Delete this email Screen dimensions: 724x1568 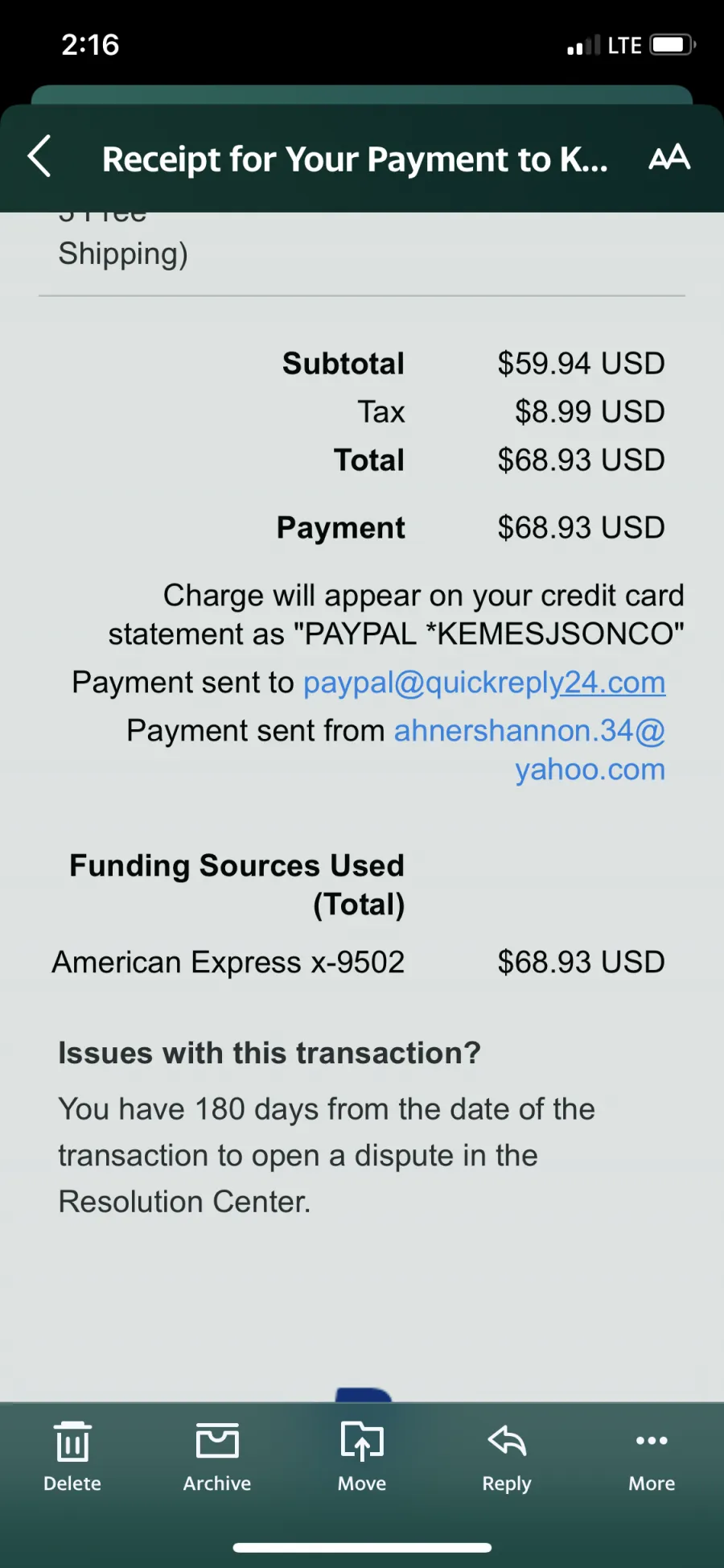72,1457
